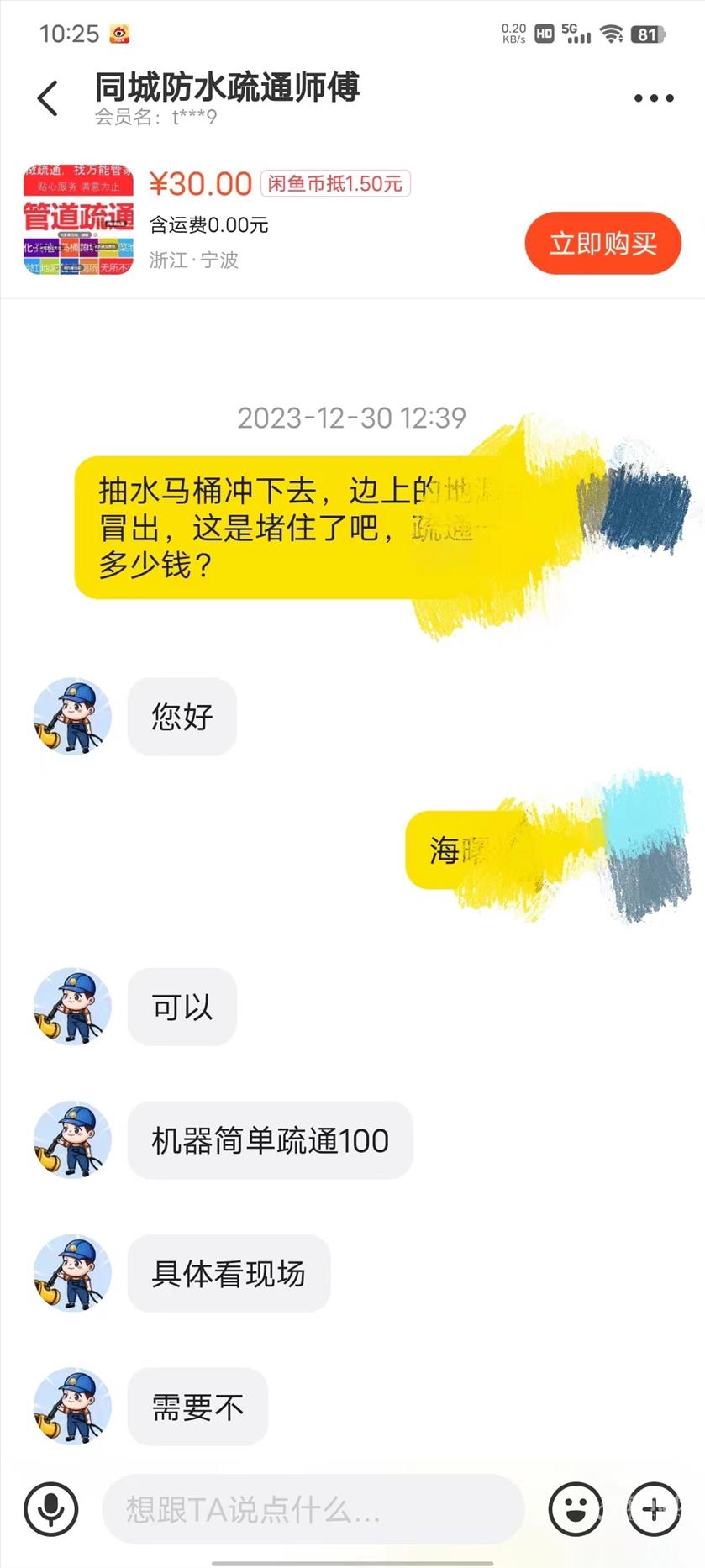
Task: Open the plus attachments menu
Action: [654, 1509]
